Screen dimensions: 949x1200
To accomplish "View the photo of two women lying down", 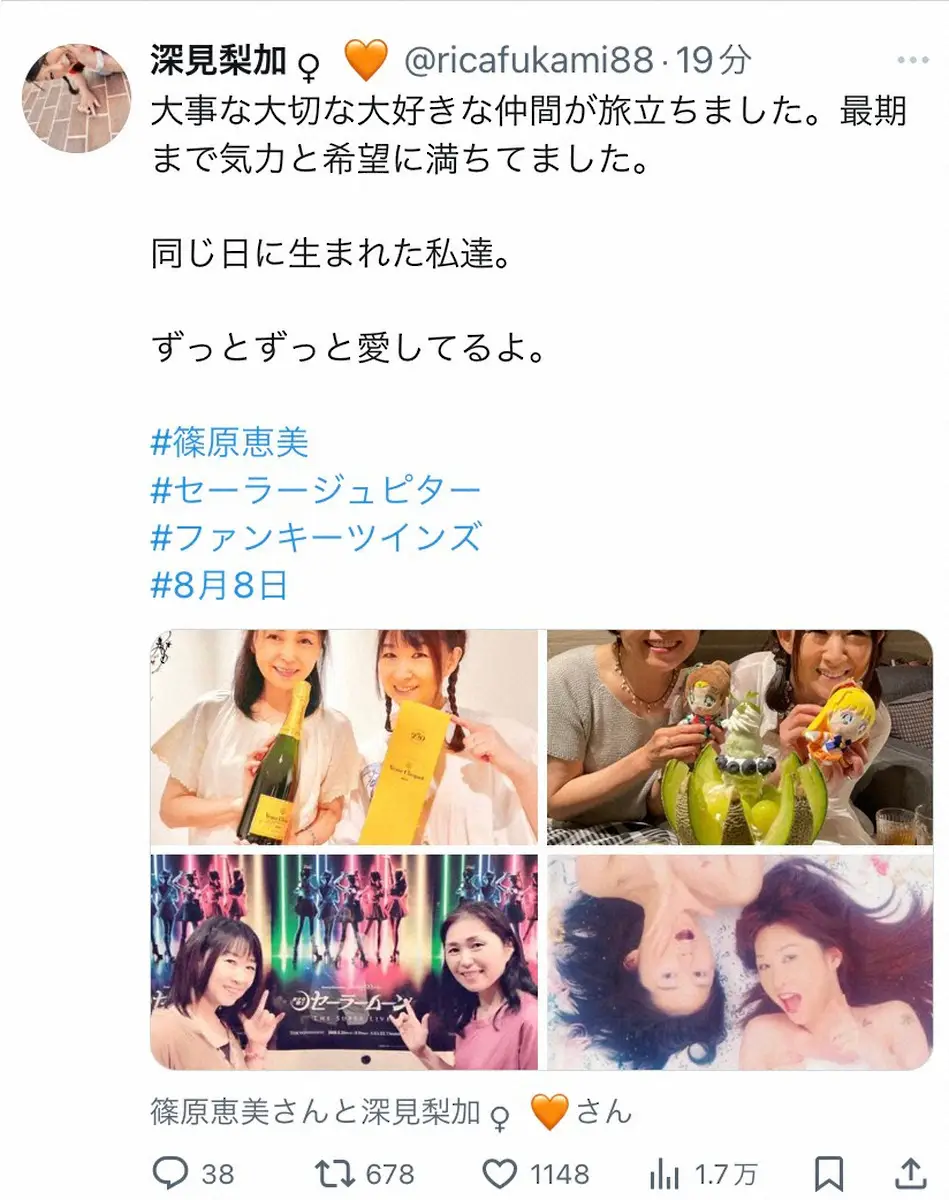I will [739, 962].
